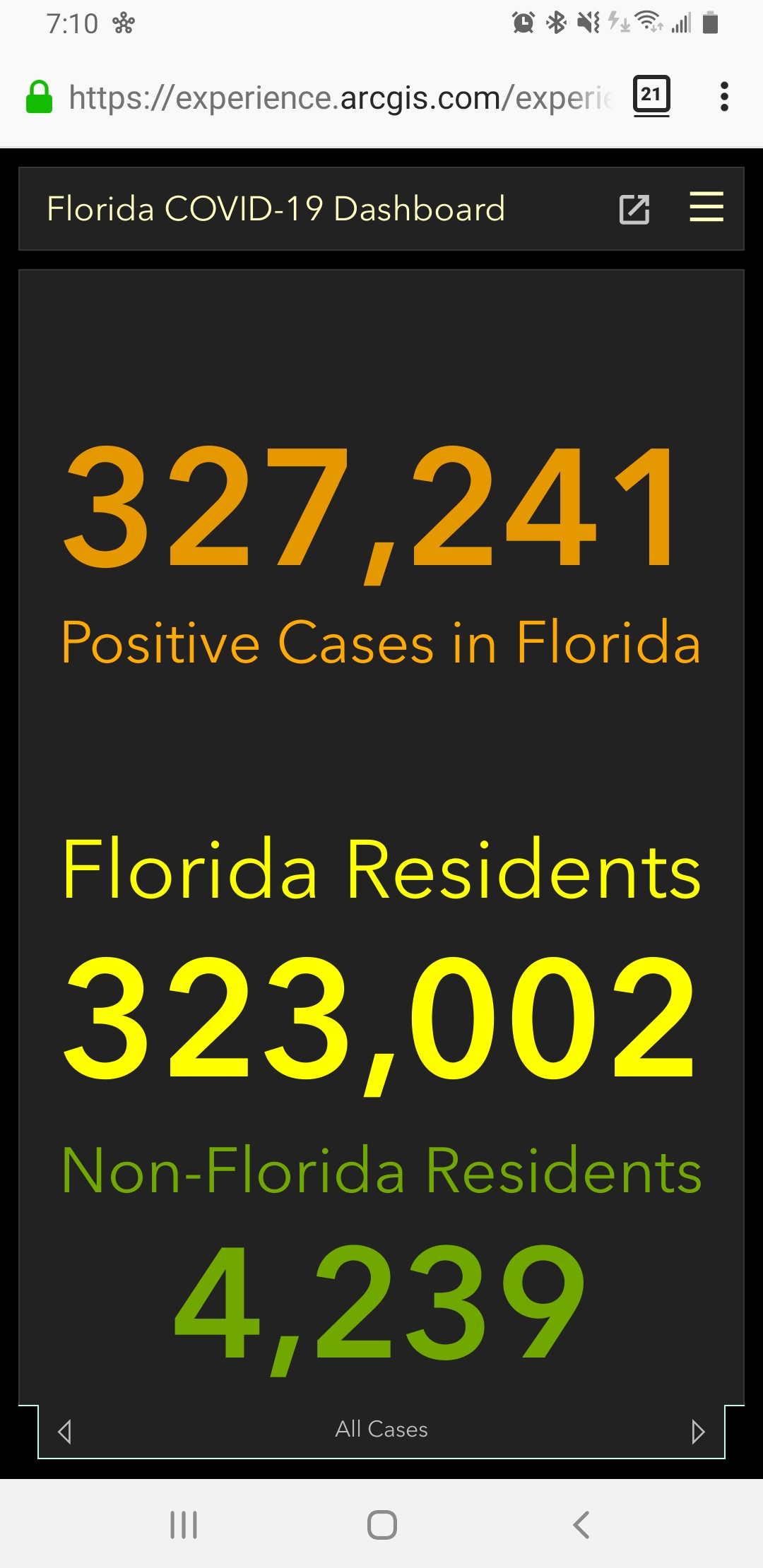The width and height of the screenshot is (763, 1568).
Task: Tap the system back button
Action: coord(581,1524)
